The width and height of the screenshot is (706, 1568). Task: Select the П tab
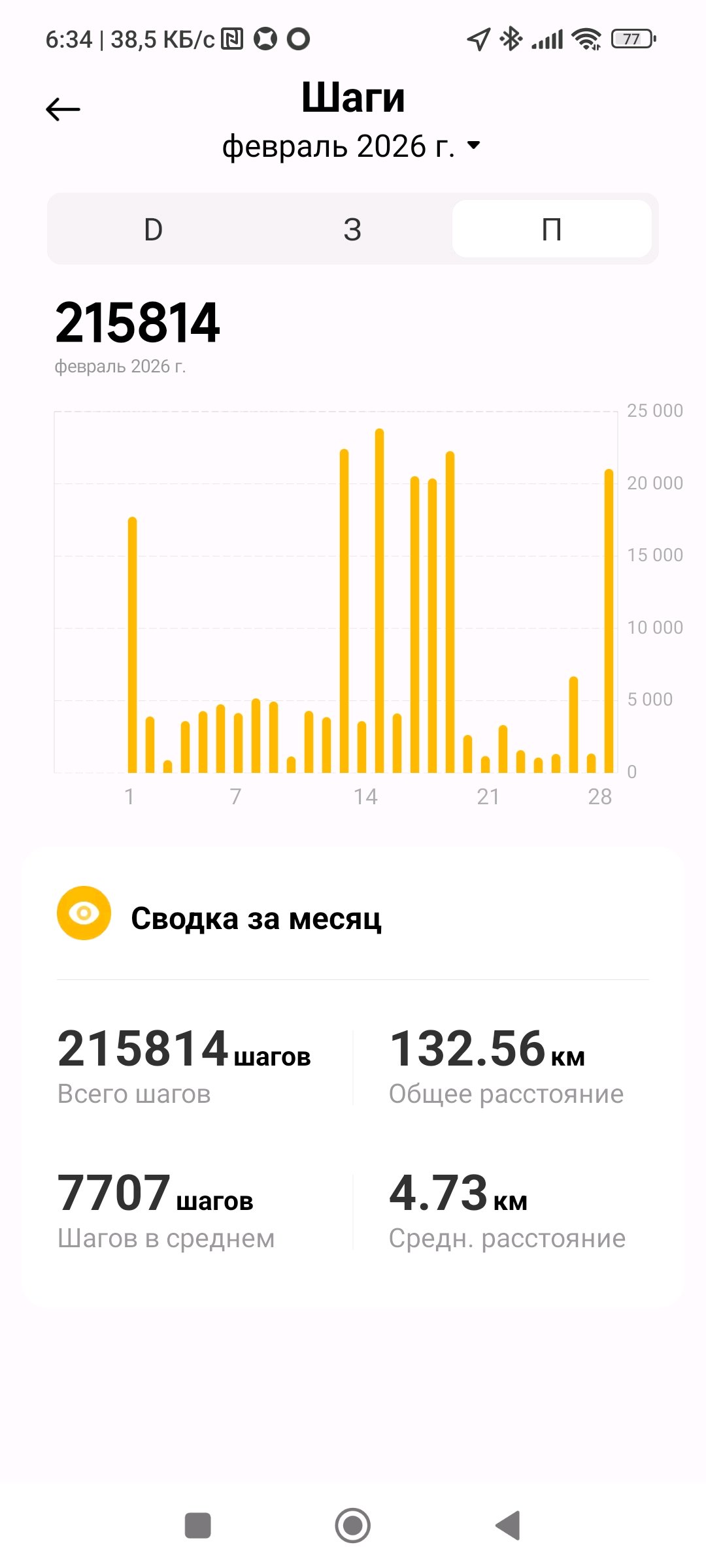pyautogui.click(x=551, y=229)
